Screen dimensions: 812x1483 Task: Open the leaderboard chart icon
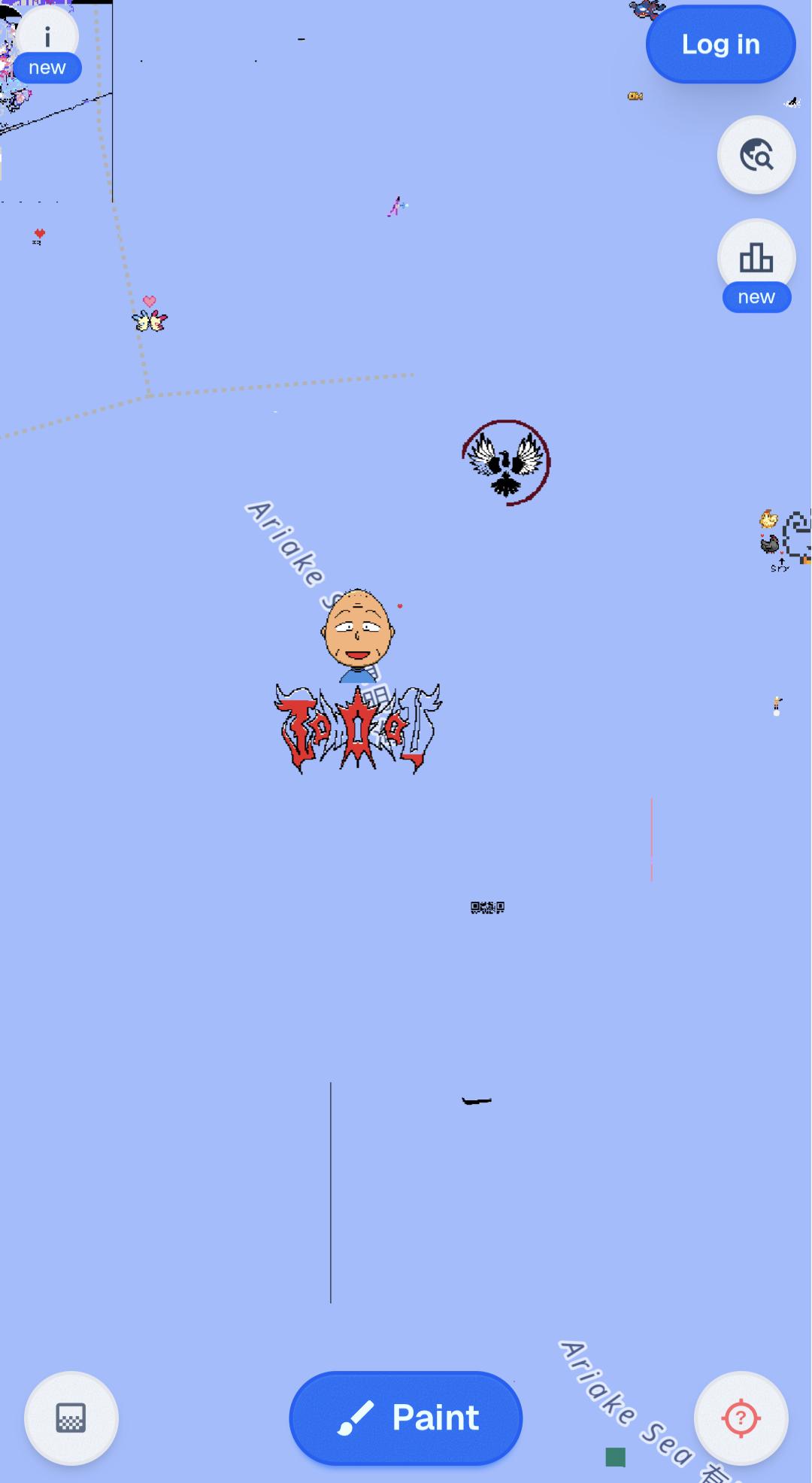coord(756,258)
